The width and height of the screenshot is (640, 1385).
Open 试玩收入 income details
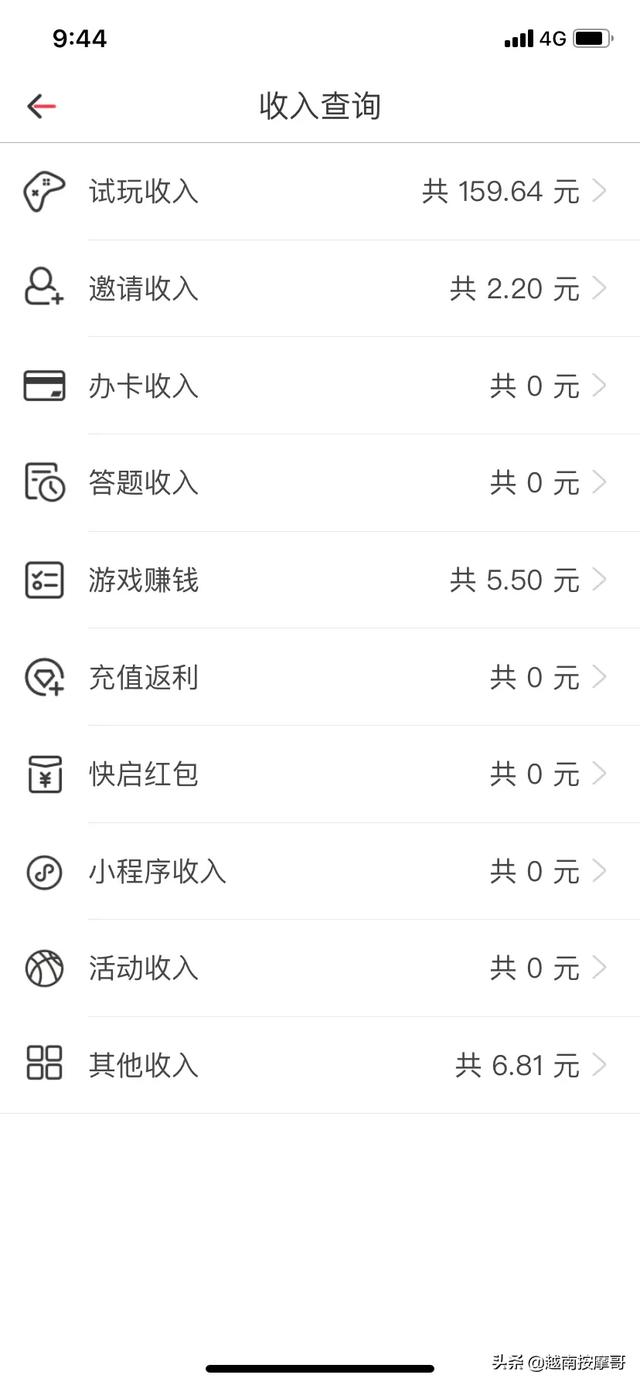320,191
